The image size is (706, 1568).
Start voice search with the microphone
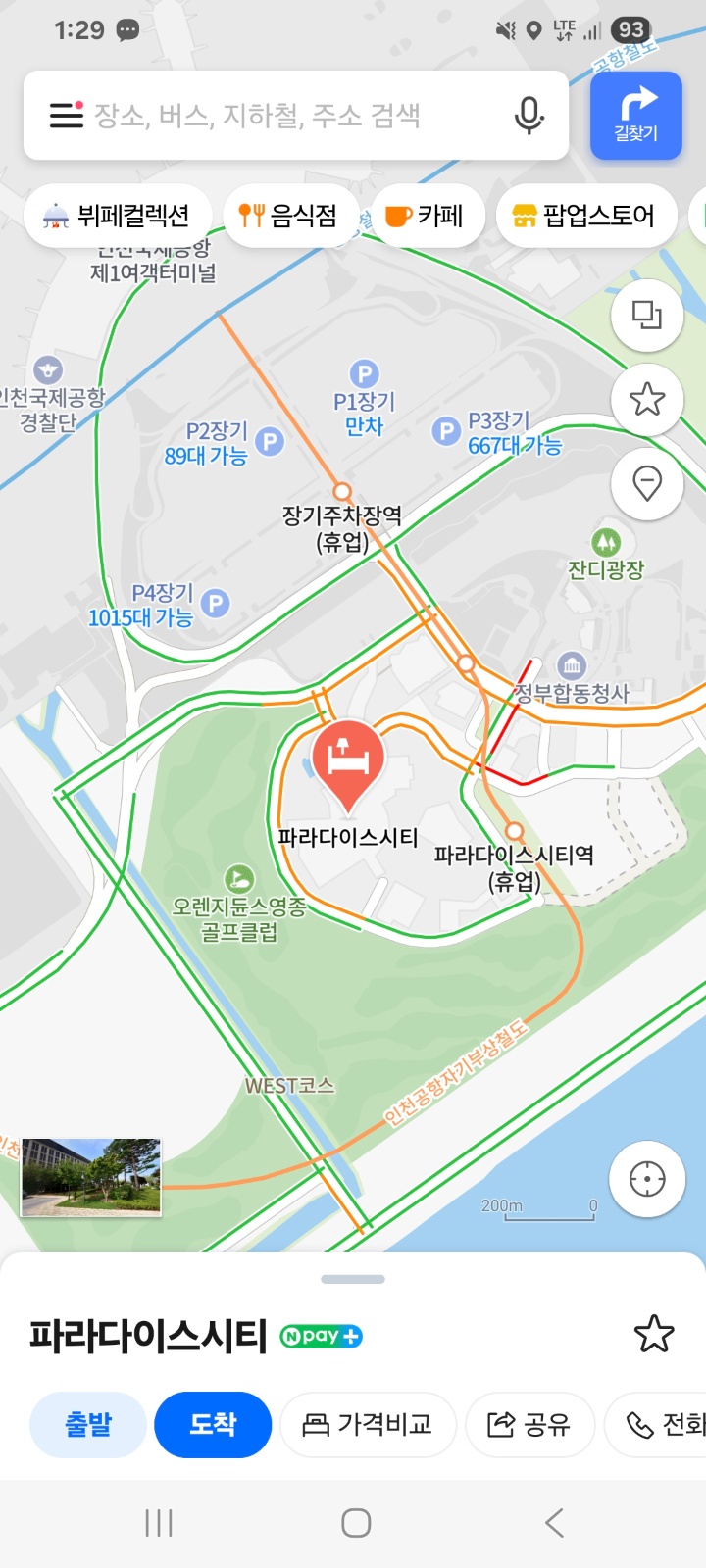pyautogui.click(x=529, y=116)
